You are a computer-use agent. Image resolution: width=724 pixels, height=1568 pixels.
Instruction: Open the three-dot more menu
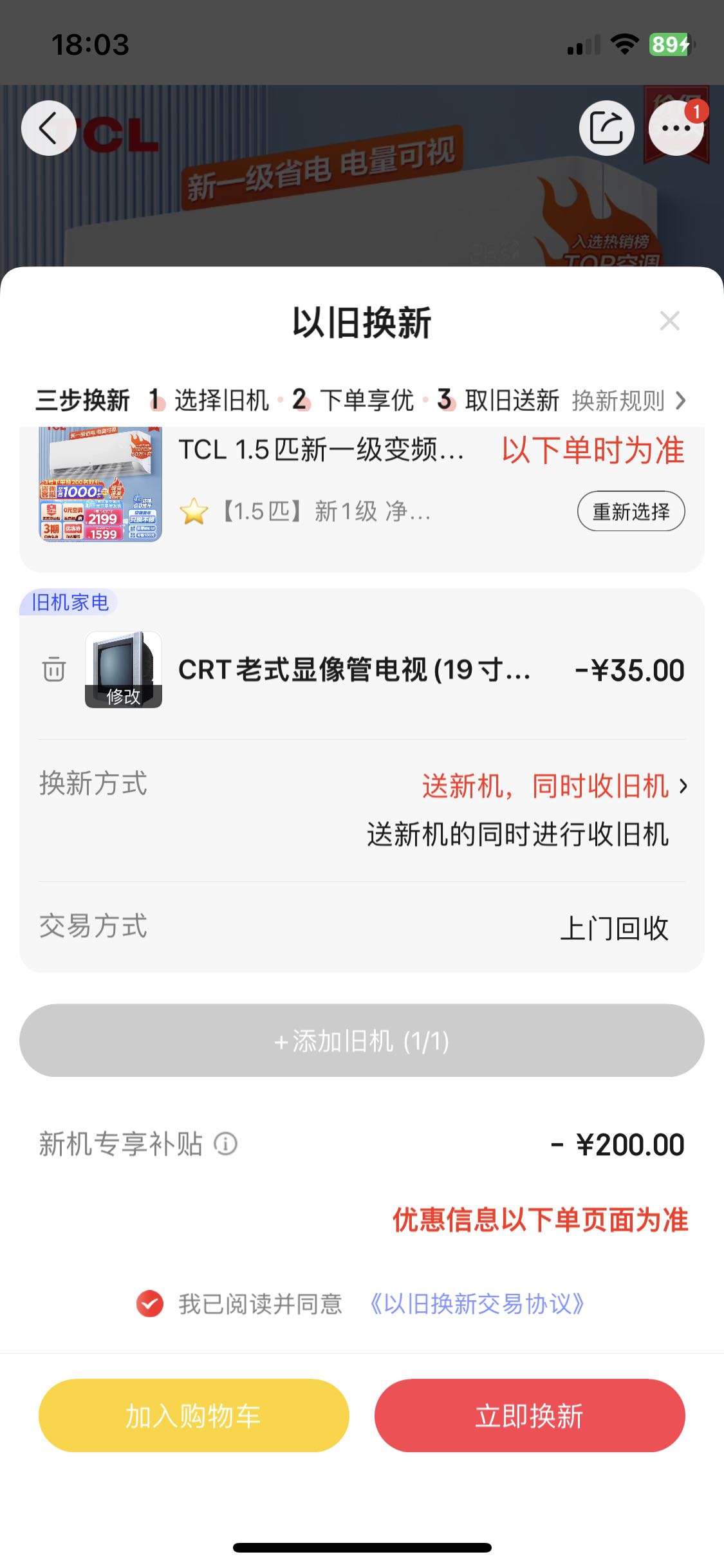click(676, 128)
